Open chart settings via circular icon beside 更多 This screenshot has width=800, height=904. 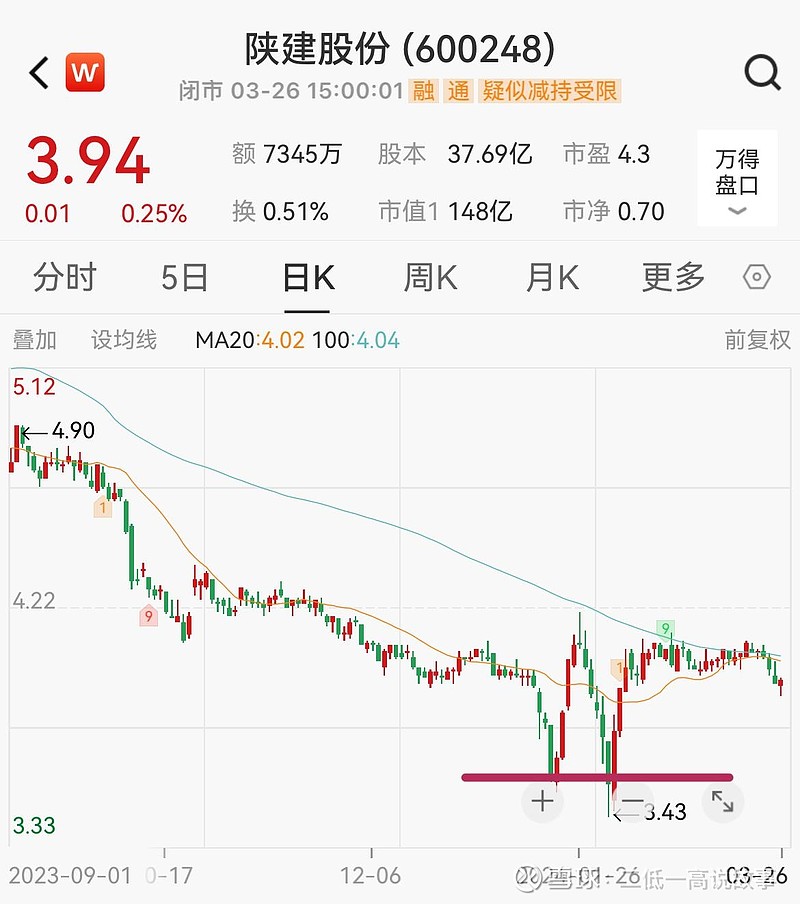click(757, 278)
